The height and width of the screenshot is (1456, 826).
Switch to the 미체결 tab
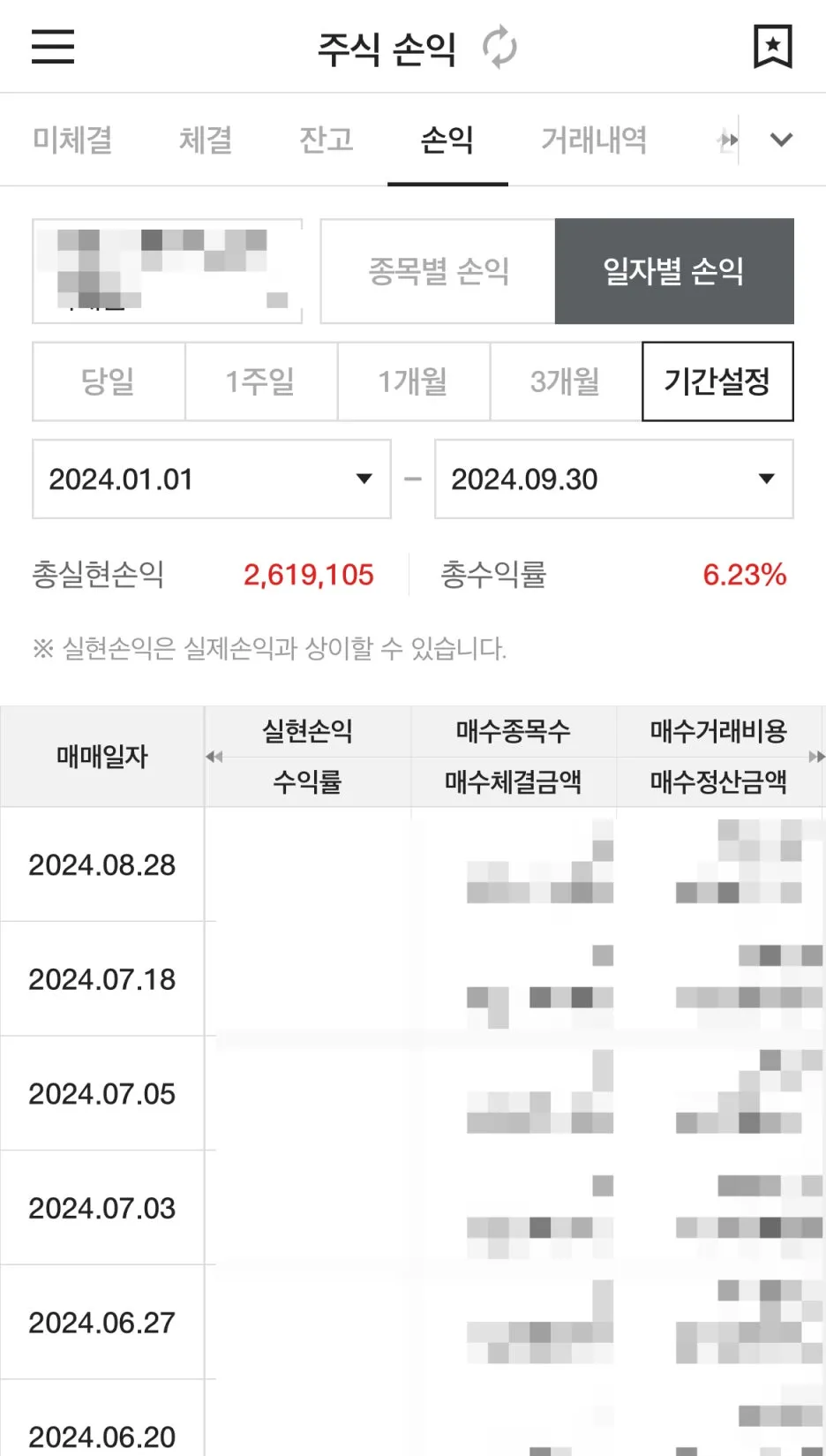(x=72, y=140)
